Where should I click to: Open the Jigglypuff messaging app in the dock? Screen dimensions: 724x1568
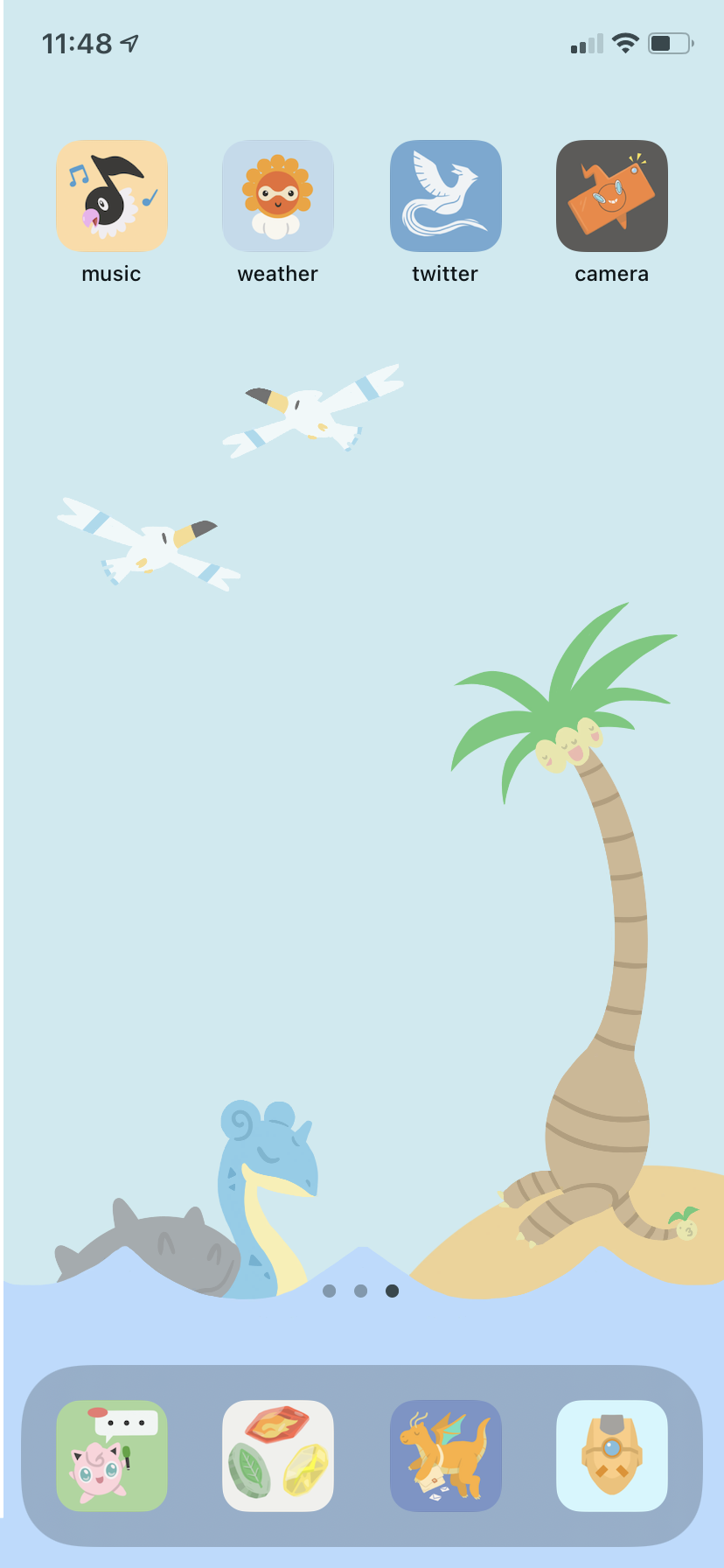[x=111, y=1455]
